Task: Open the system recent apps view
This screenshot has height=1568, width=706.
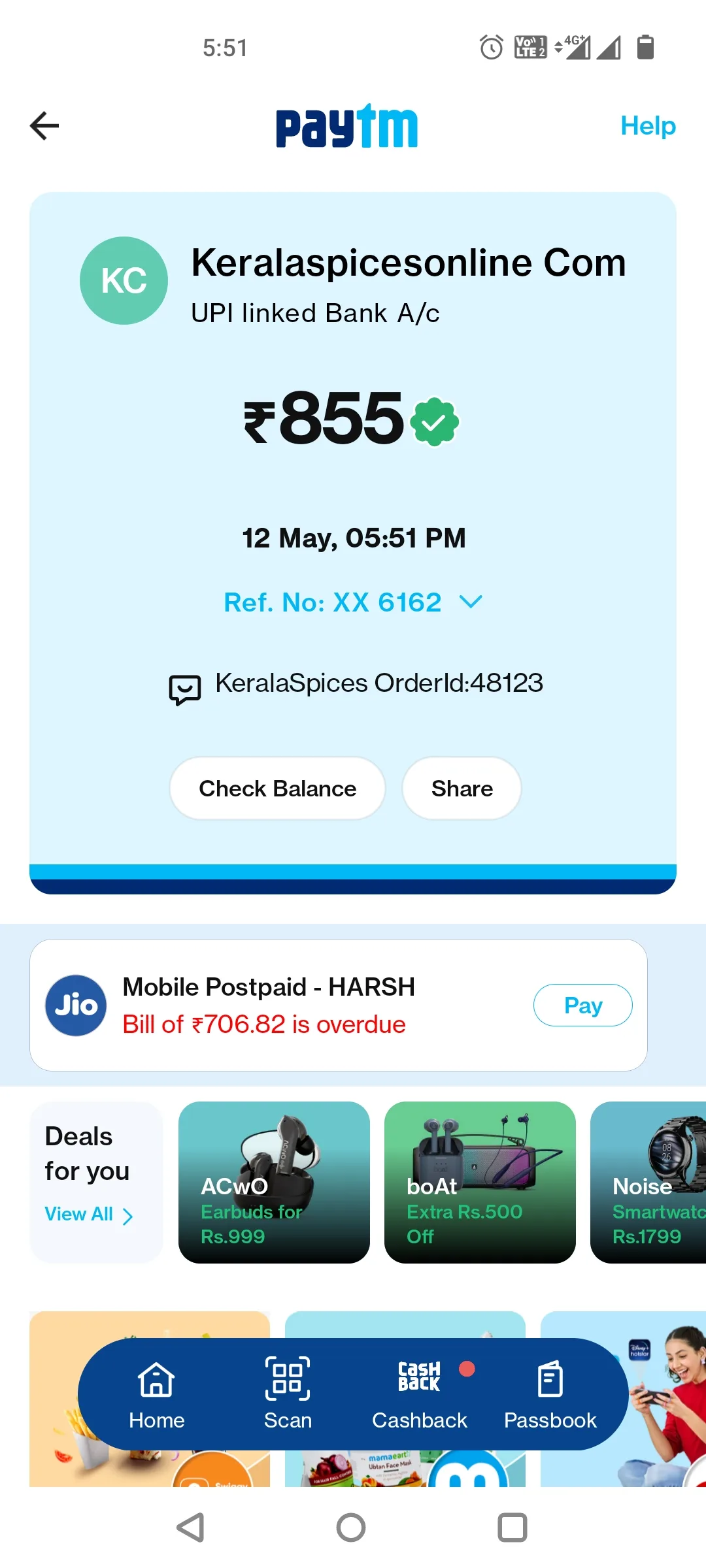Action: (x=513, y=1527)
